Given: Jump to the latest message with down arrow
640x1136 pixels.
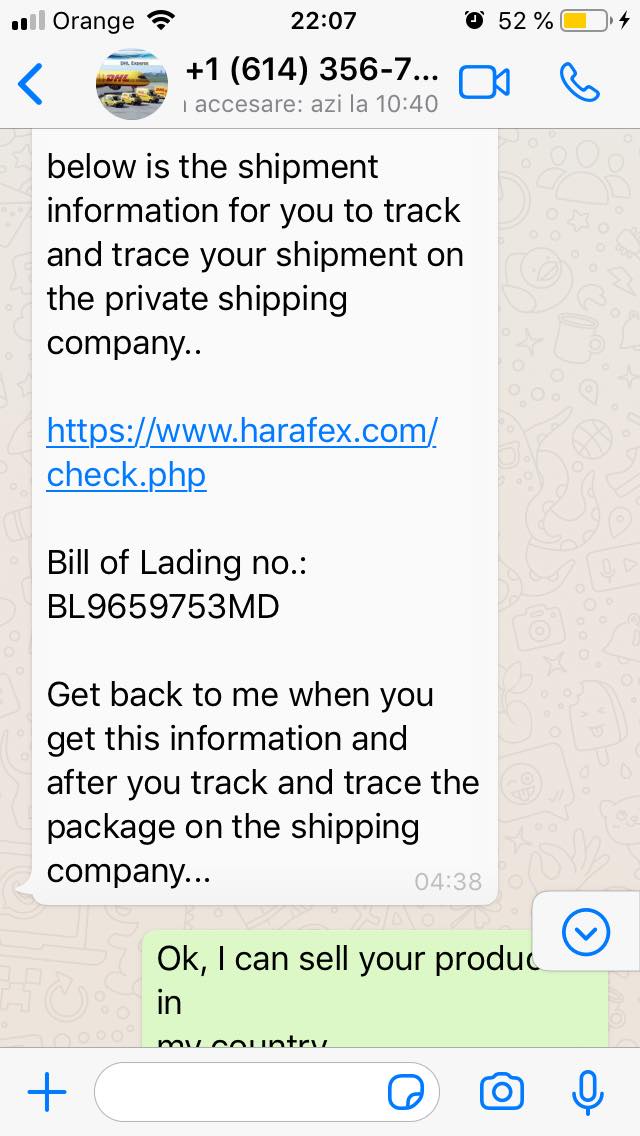Looking at the screenshot, I should click(x=586, y=932).
